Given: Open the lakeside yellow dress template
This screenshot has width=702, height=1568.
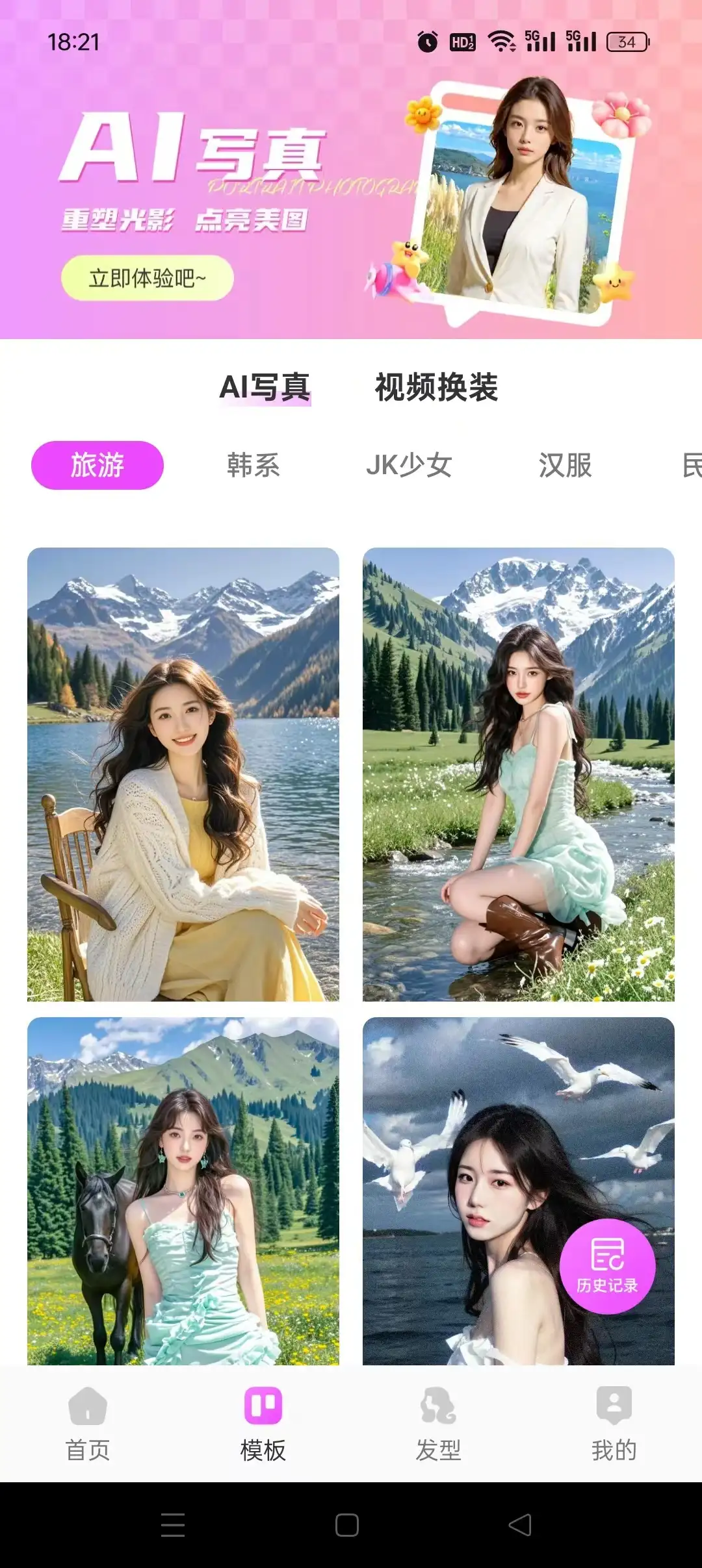Looking at the screenshot, I should [183, 774].
